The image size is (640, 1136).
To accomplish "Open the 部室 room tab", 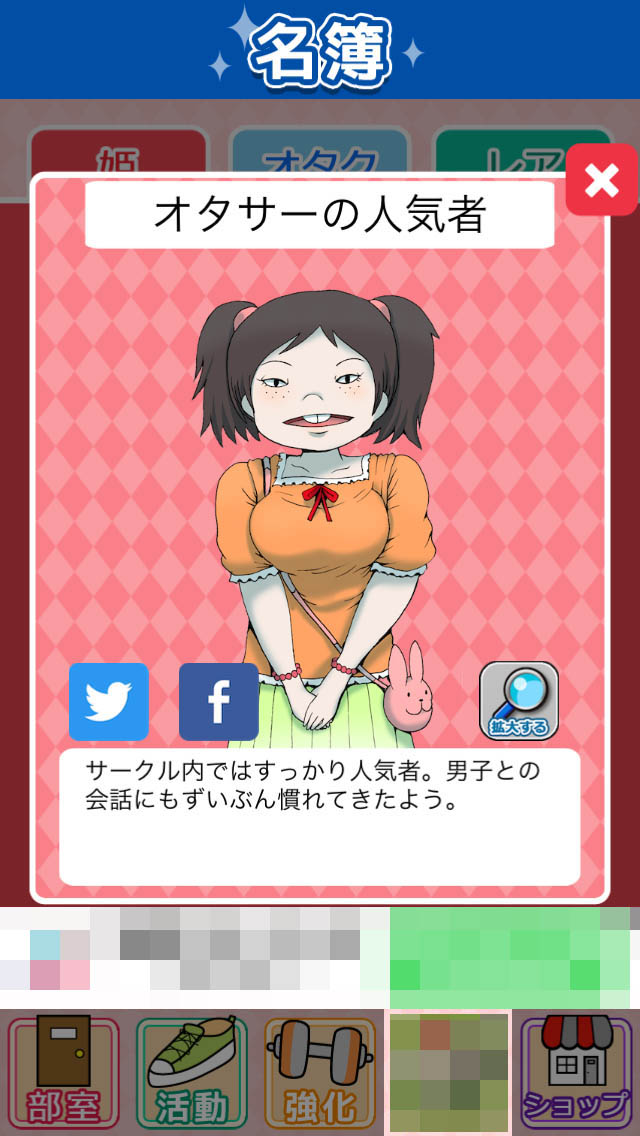I will click(x=64, y=1072).
